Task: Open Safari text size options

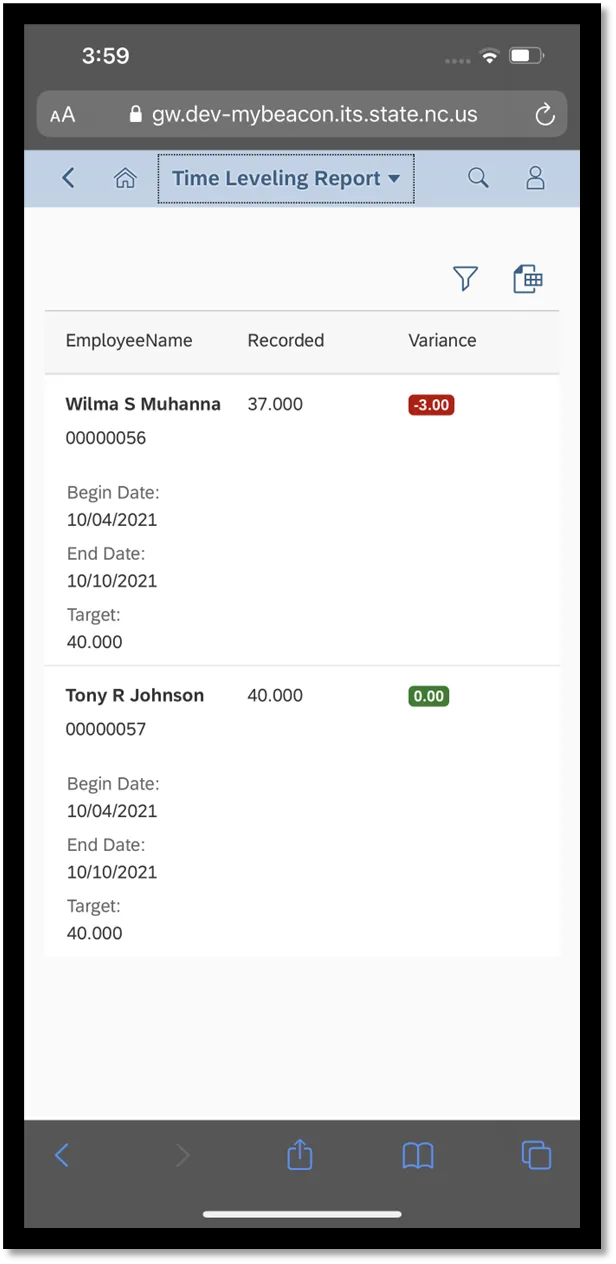Action: click(63, 114)
